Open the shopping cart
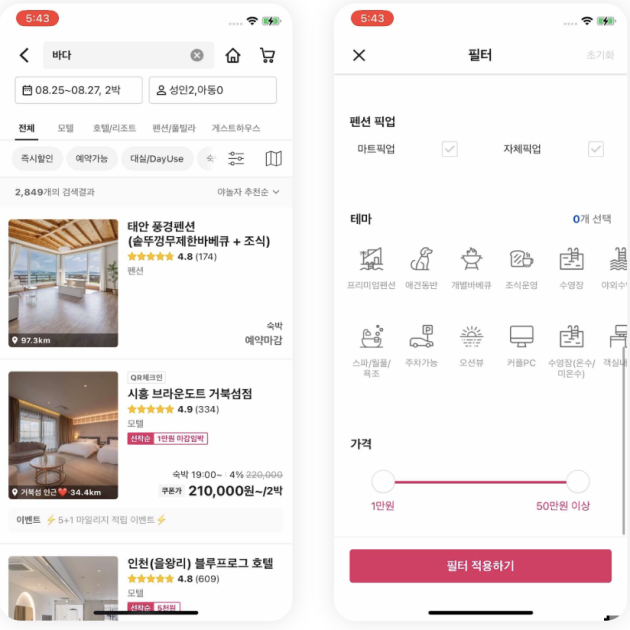This screenshot has height=630, width=630. (x=267, y=56)
